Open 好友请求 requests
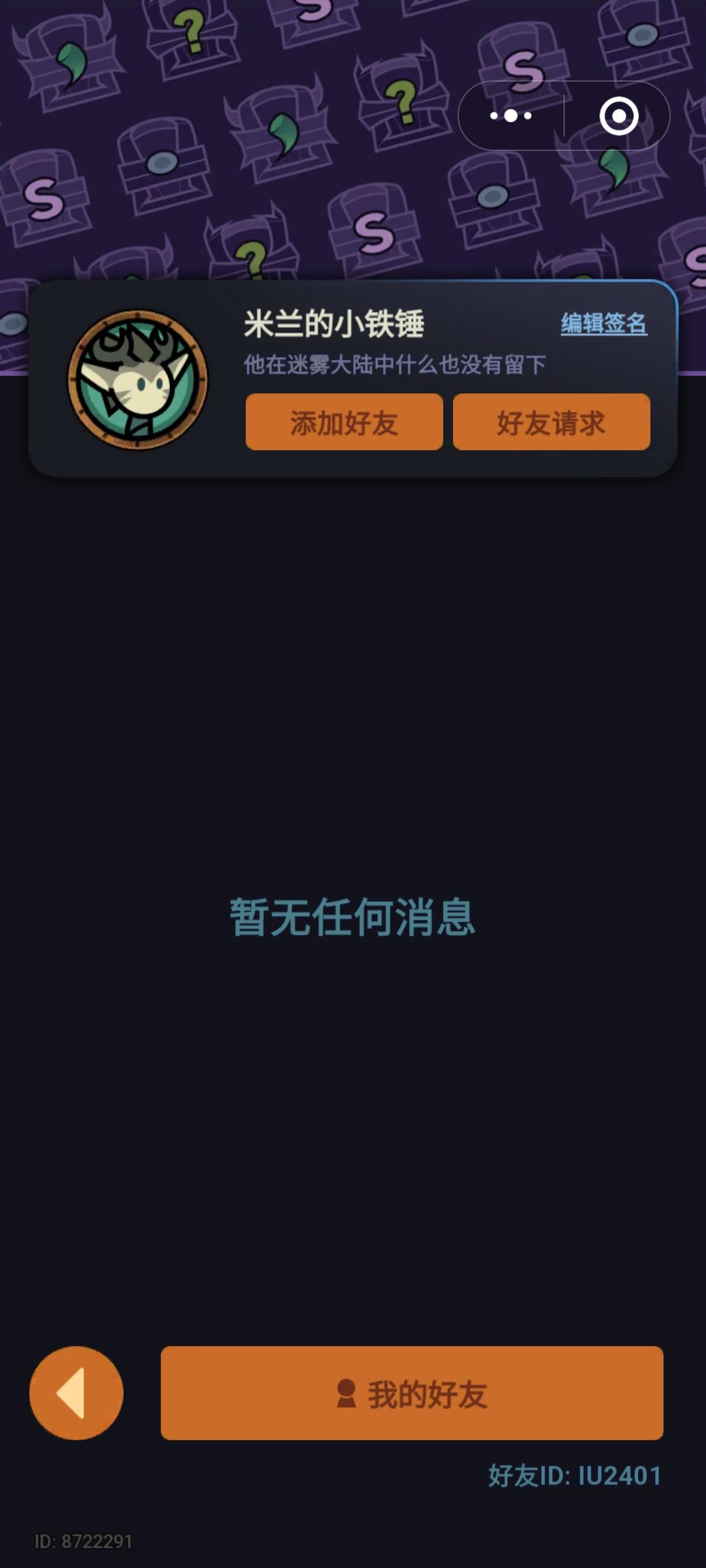The image size is (706, 1568). tap(552, 423)
